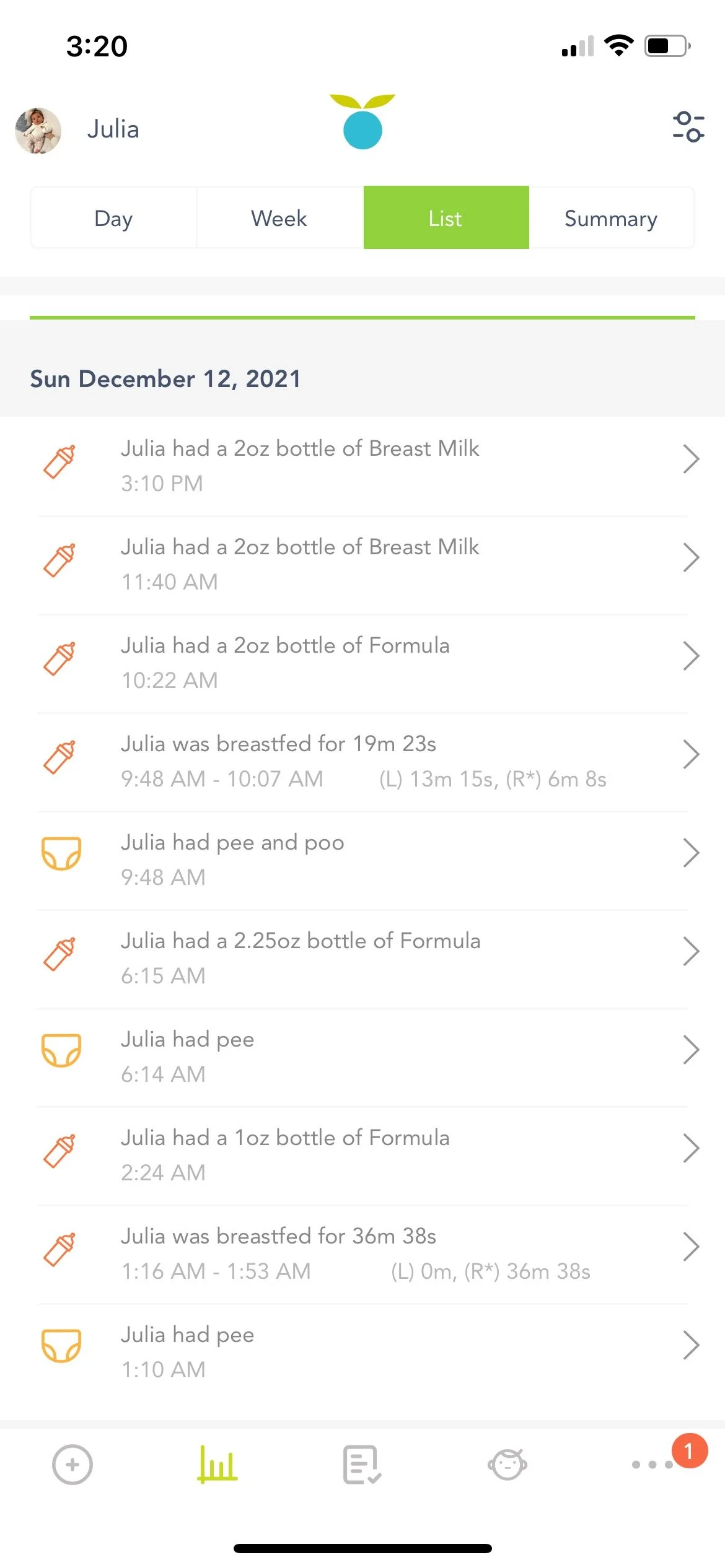The image size is (725, 1568).
Task: View breastfed for 36m 38s entry
Action: pyautogui.click(x=362, y=1254)
